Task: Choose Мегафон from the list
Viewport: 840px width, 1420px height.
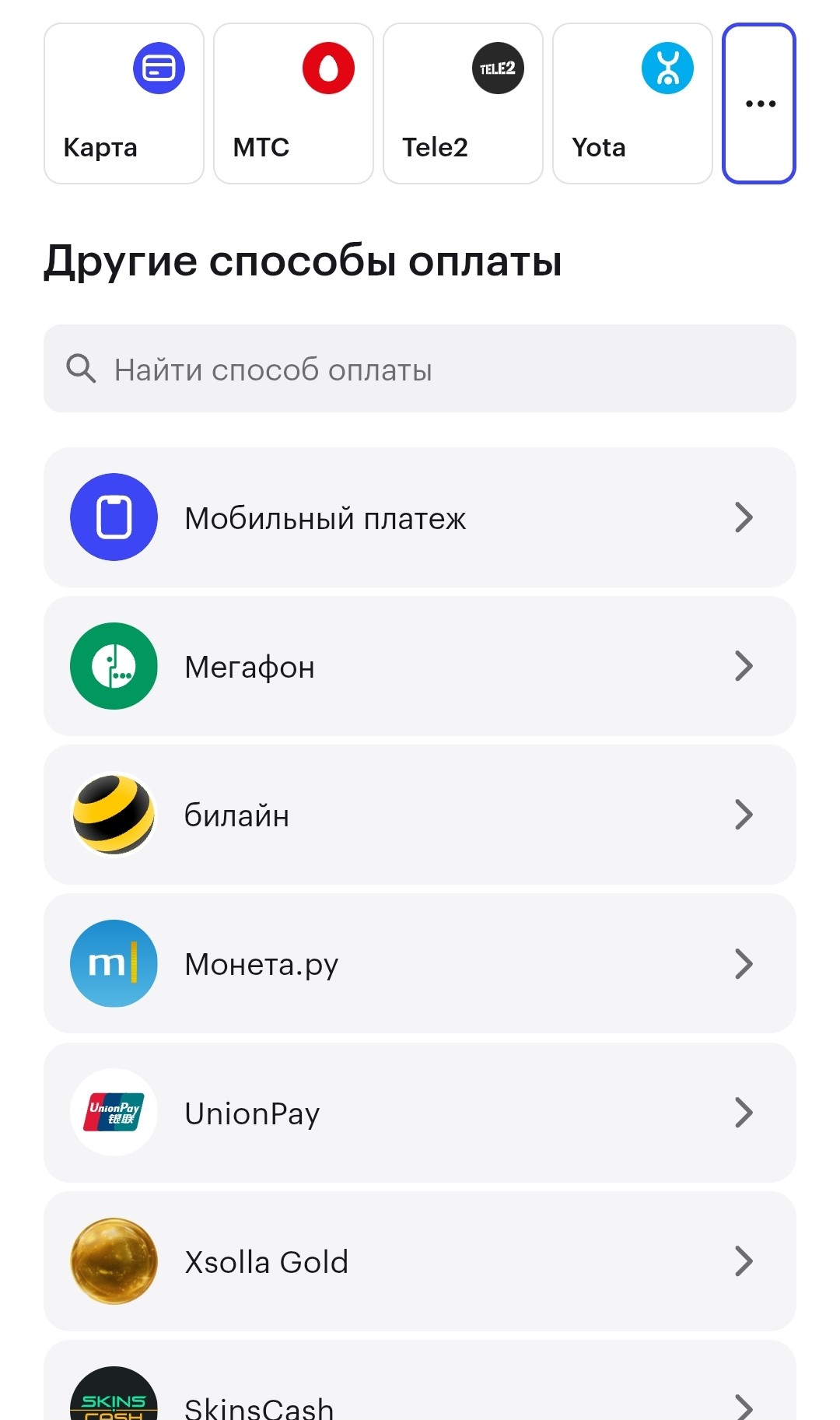Action: pyautogui.click(x=420, y=666)
